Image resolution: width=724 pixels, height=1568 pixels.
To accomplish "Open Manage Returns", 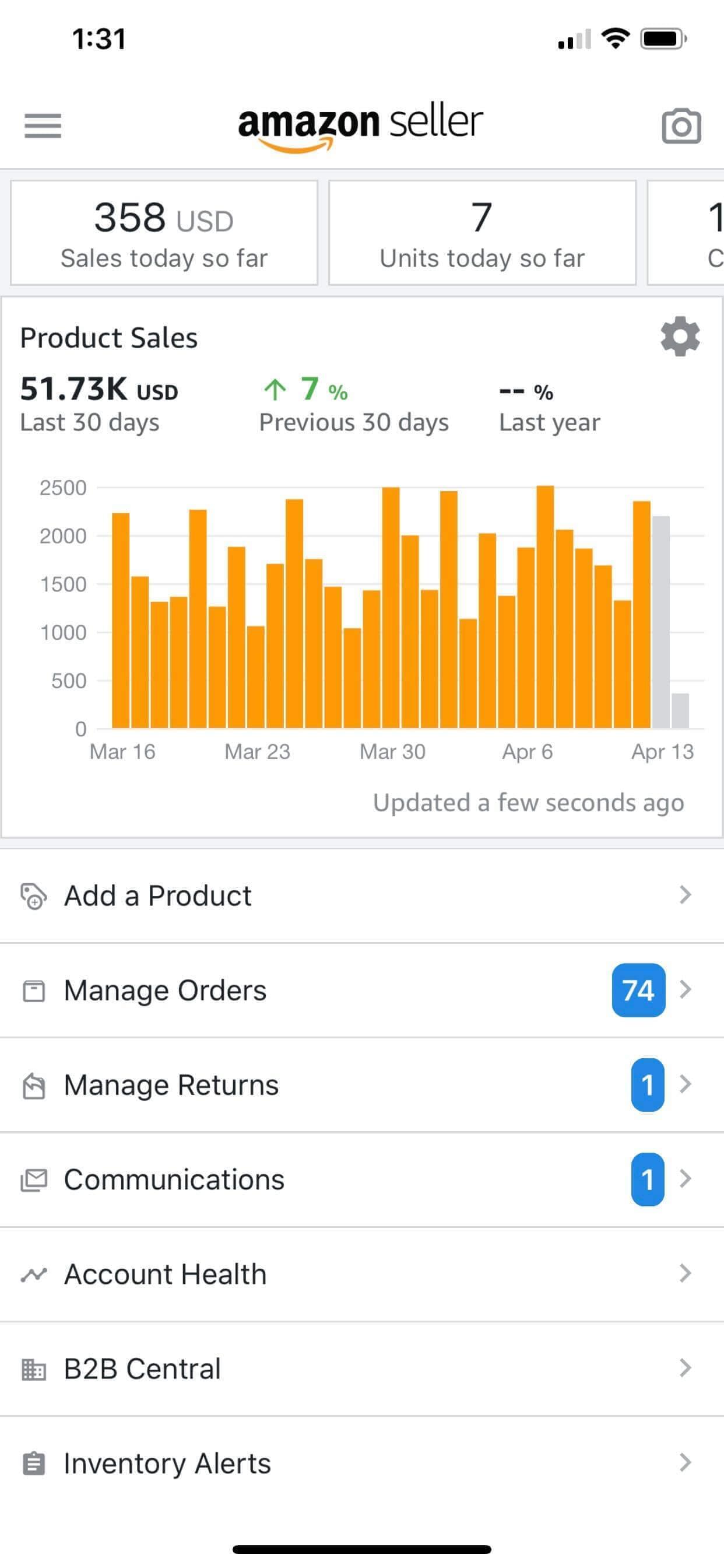I will pyautogui.click(x=361, y=1084).
